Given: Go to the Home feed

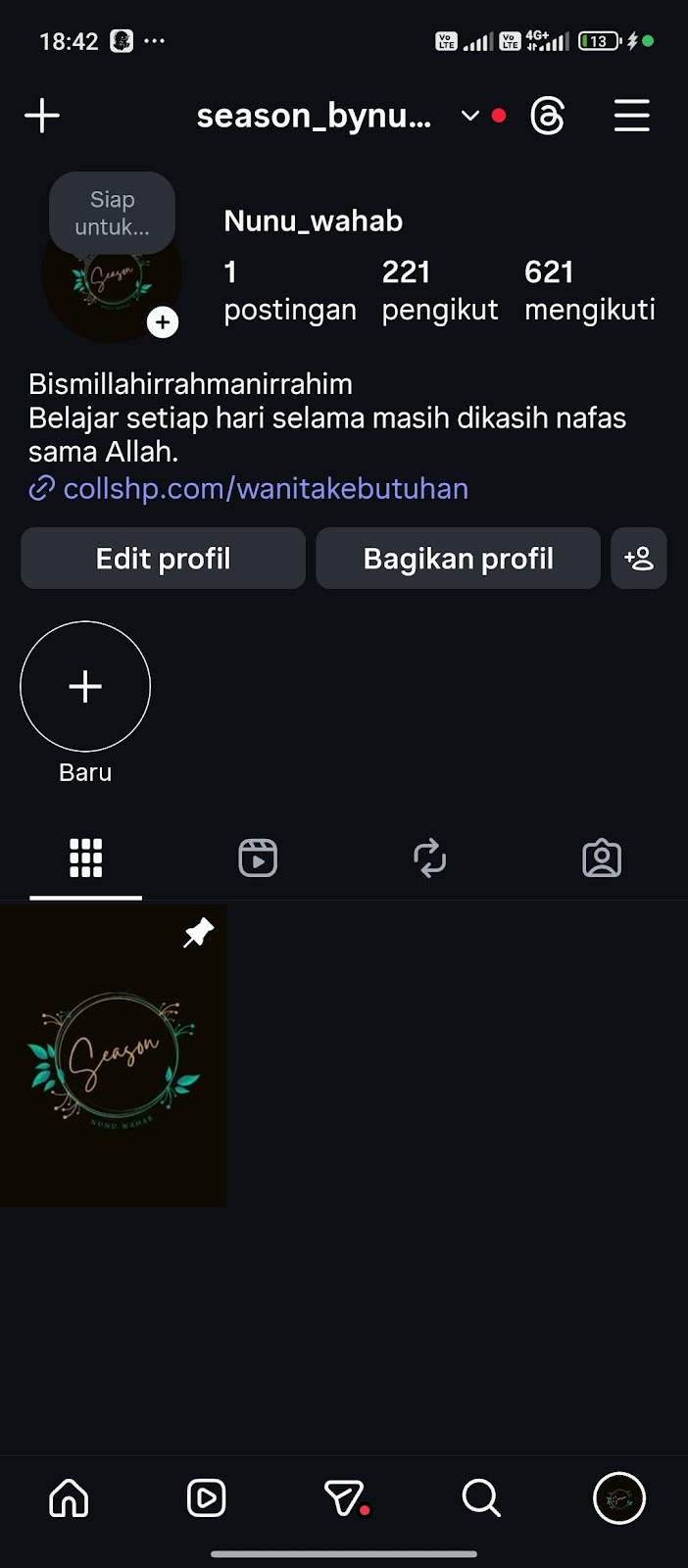Looking at the screenshot, I should [x=69, y=1497].
